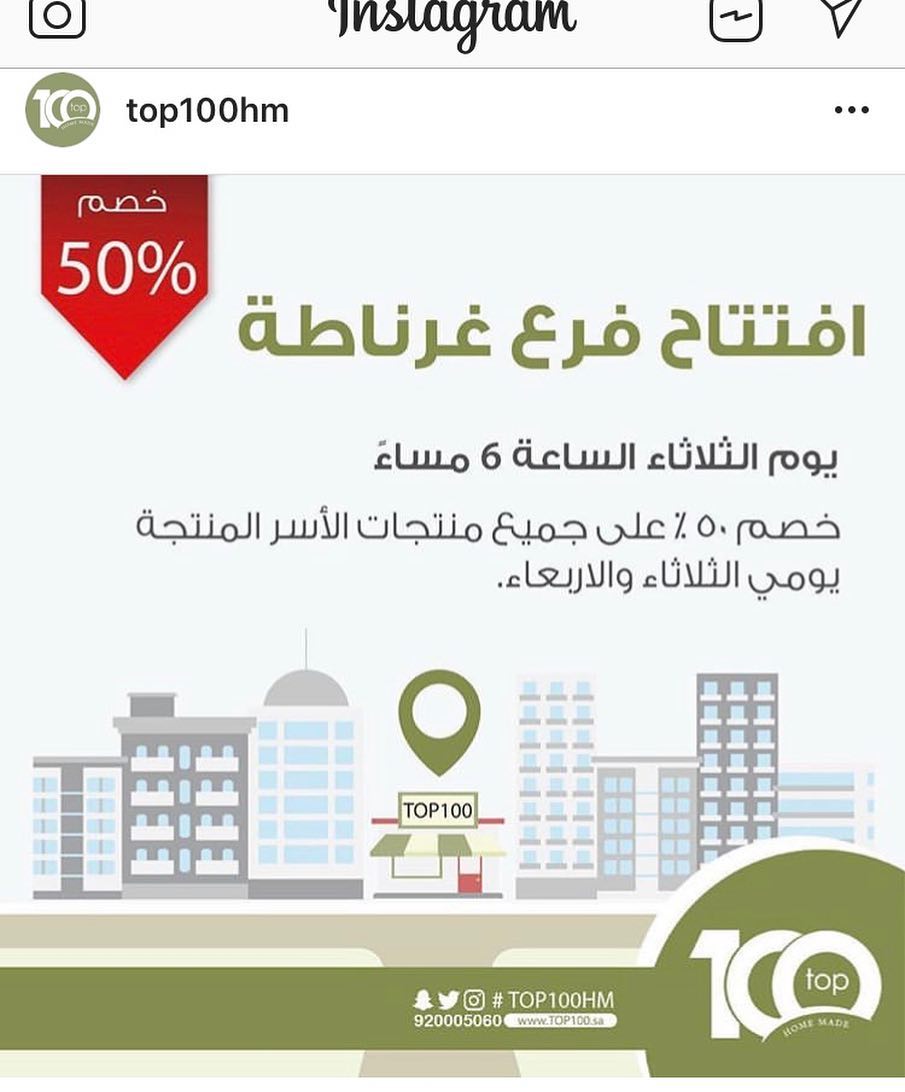Open the direct messages paper plane

[843, 15]
